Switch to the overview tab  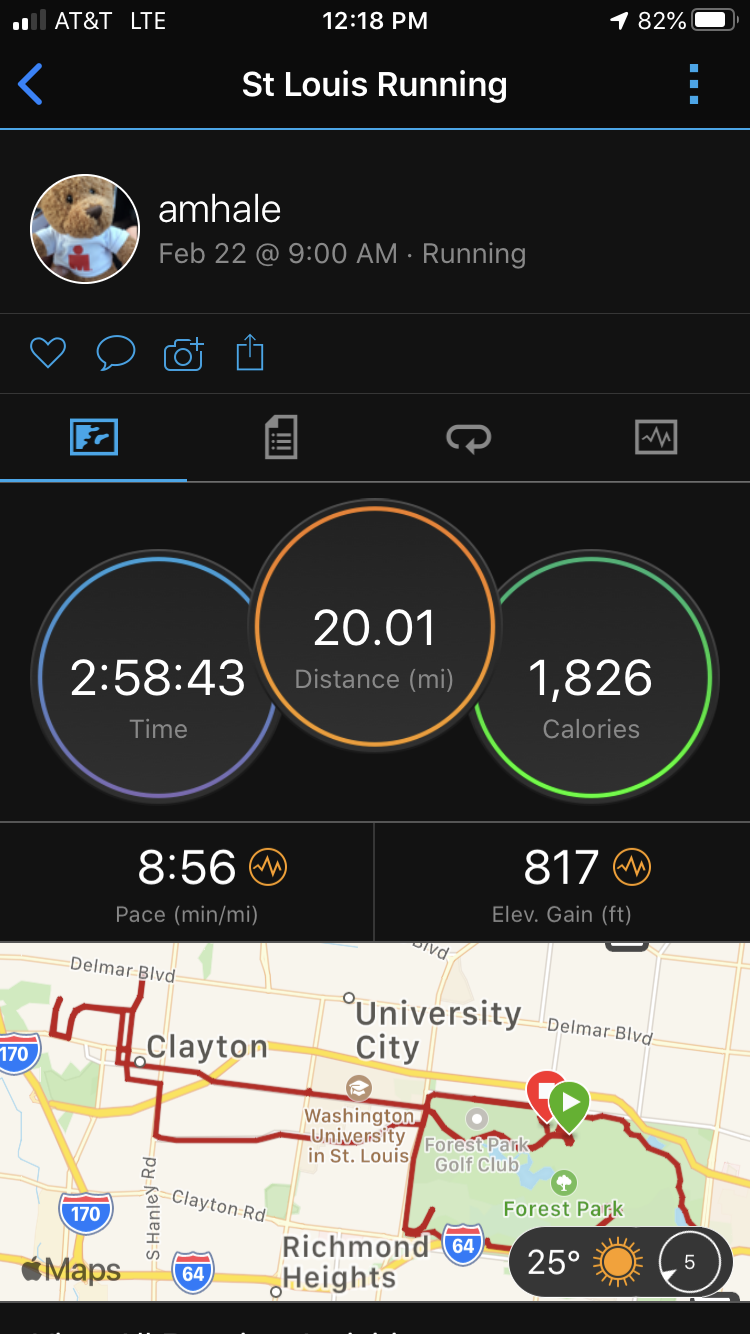pyautogui.click(x=94, y=438)
